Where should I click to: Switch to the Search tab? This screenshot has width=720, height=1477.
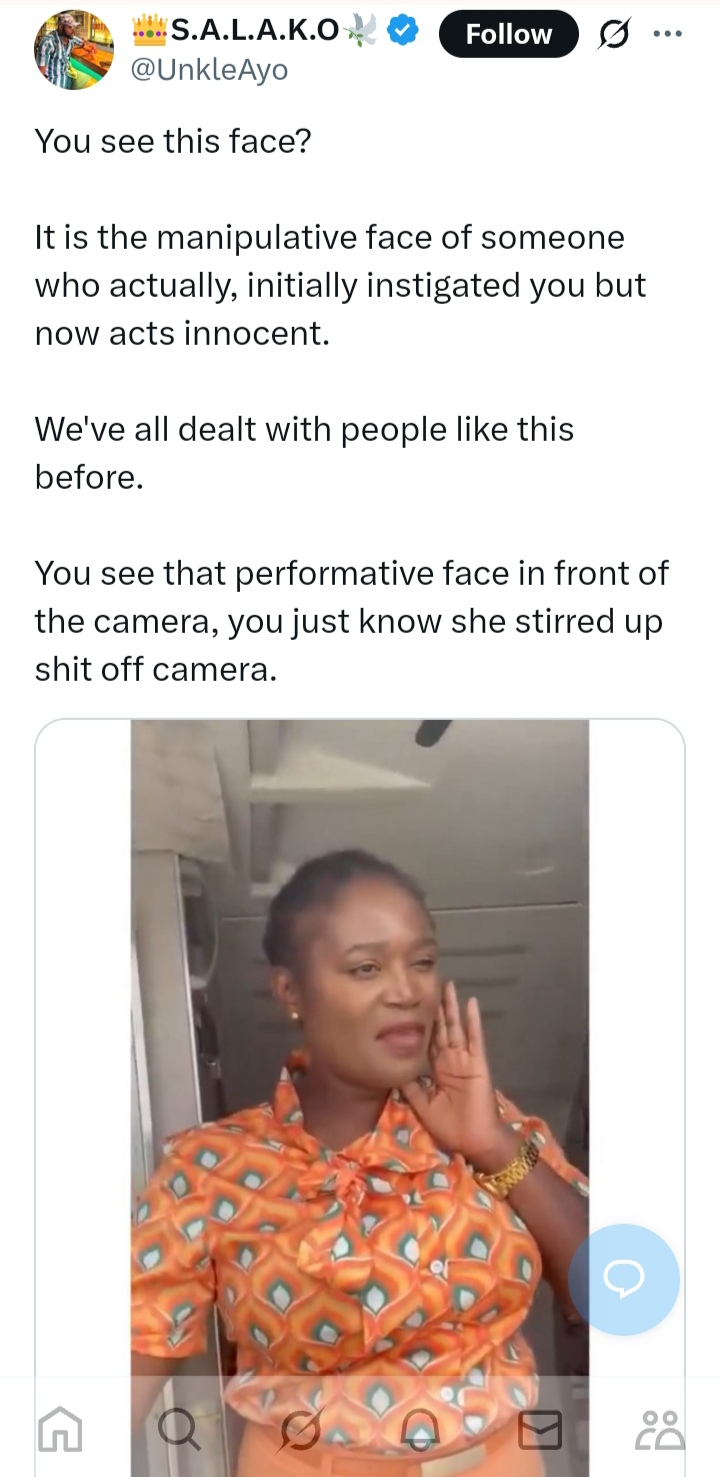(x=179, y=1430)
